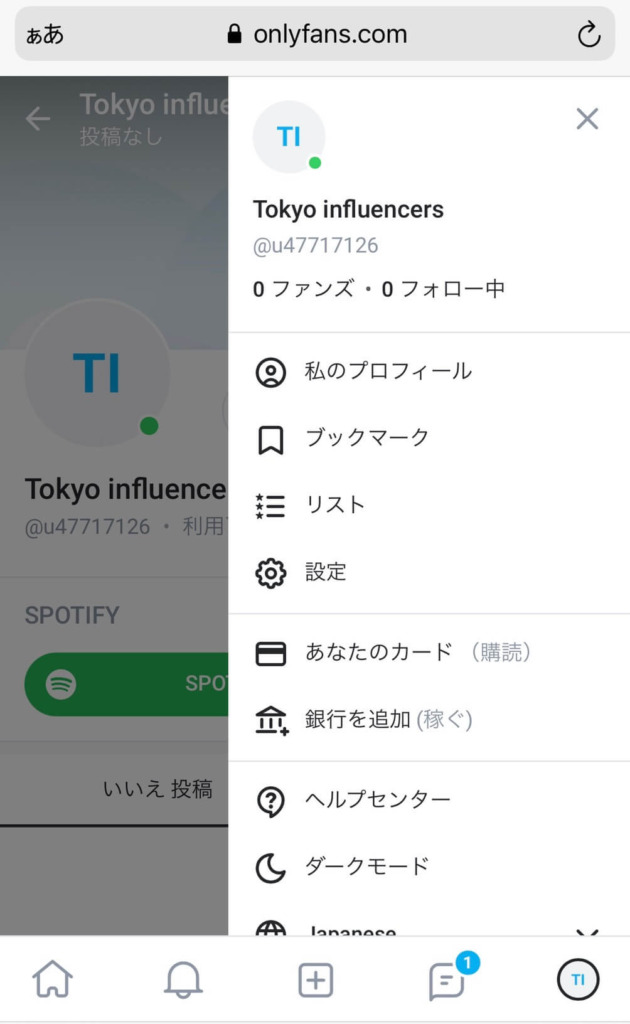
Task: Open 私のプロフィール in the menu
Action: pos(429,372)
